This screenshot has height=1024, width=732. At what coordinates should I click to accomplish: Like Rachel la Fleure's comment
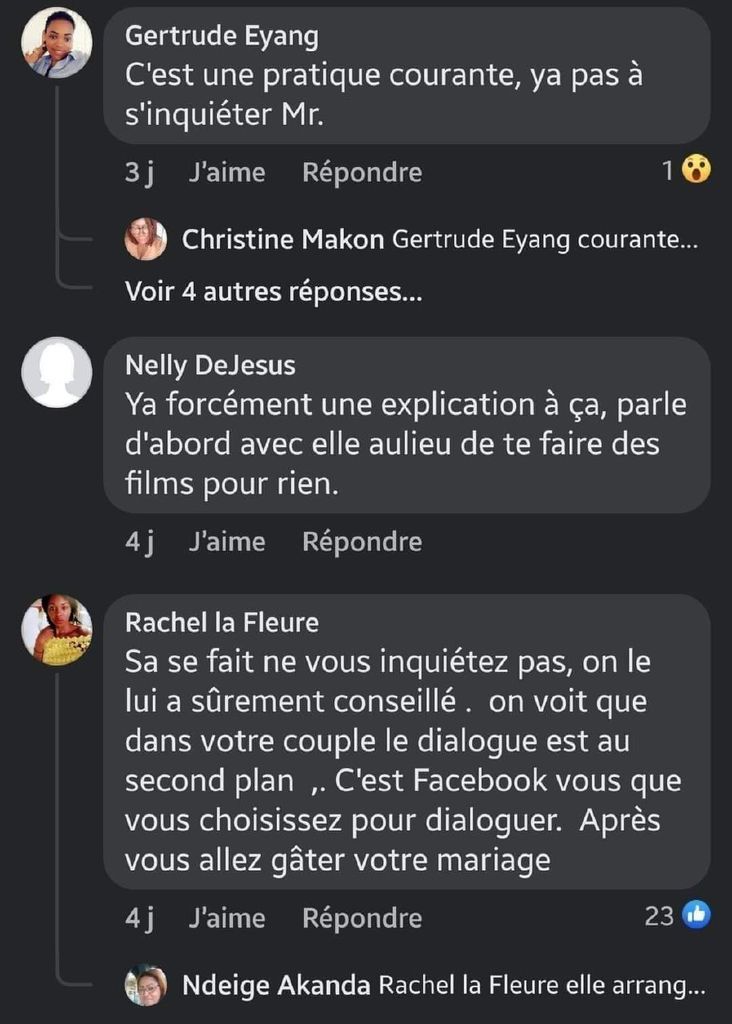pos(226,918)
